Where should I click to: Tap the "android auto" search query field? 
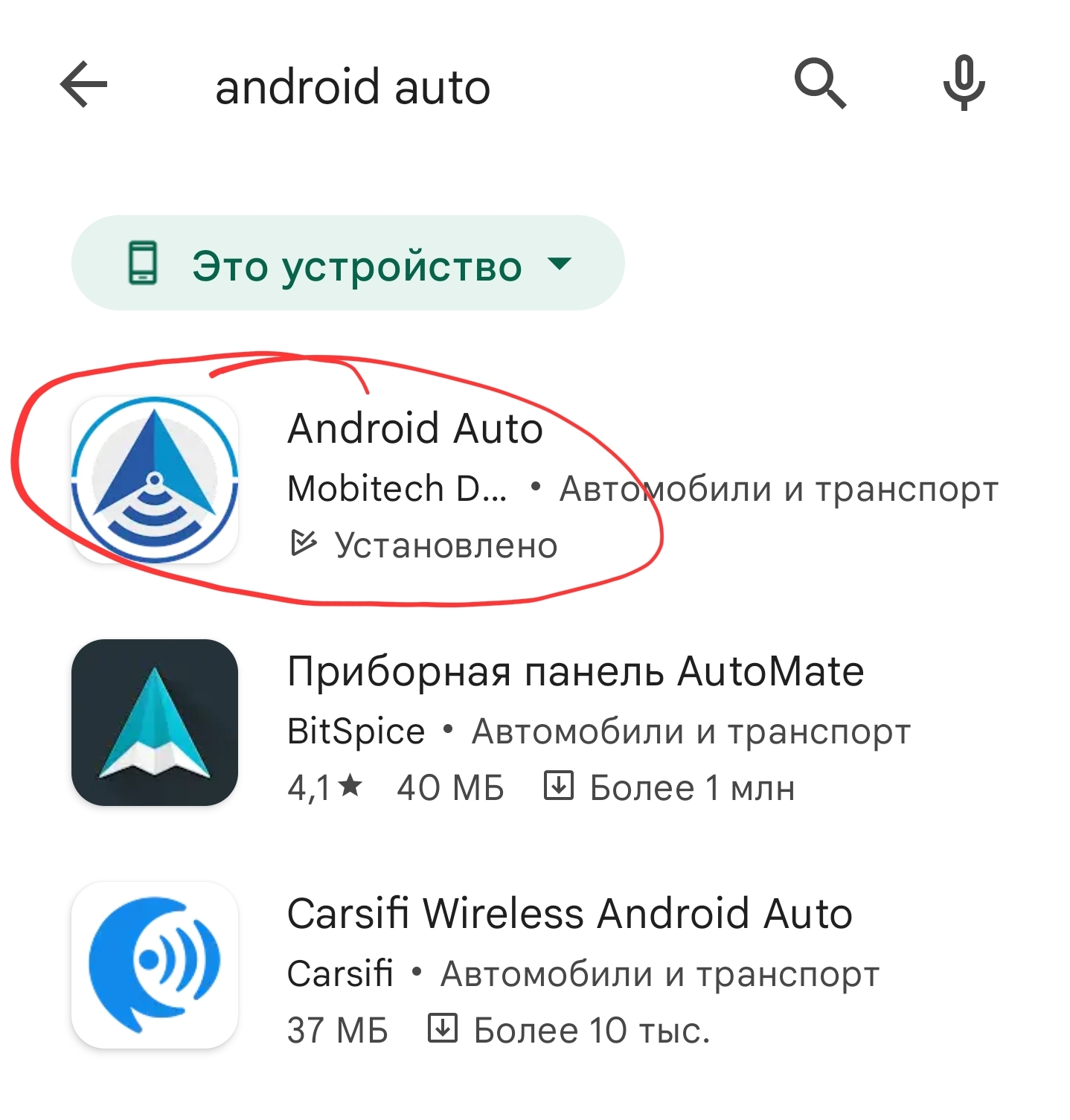pyautogui.click(x=353, y=87)
